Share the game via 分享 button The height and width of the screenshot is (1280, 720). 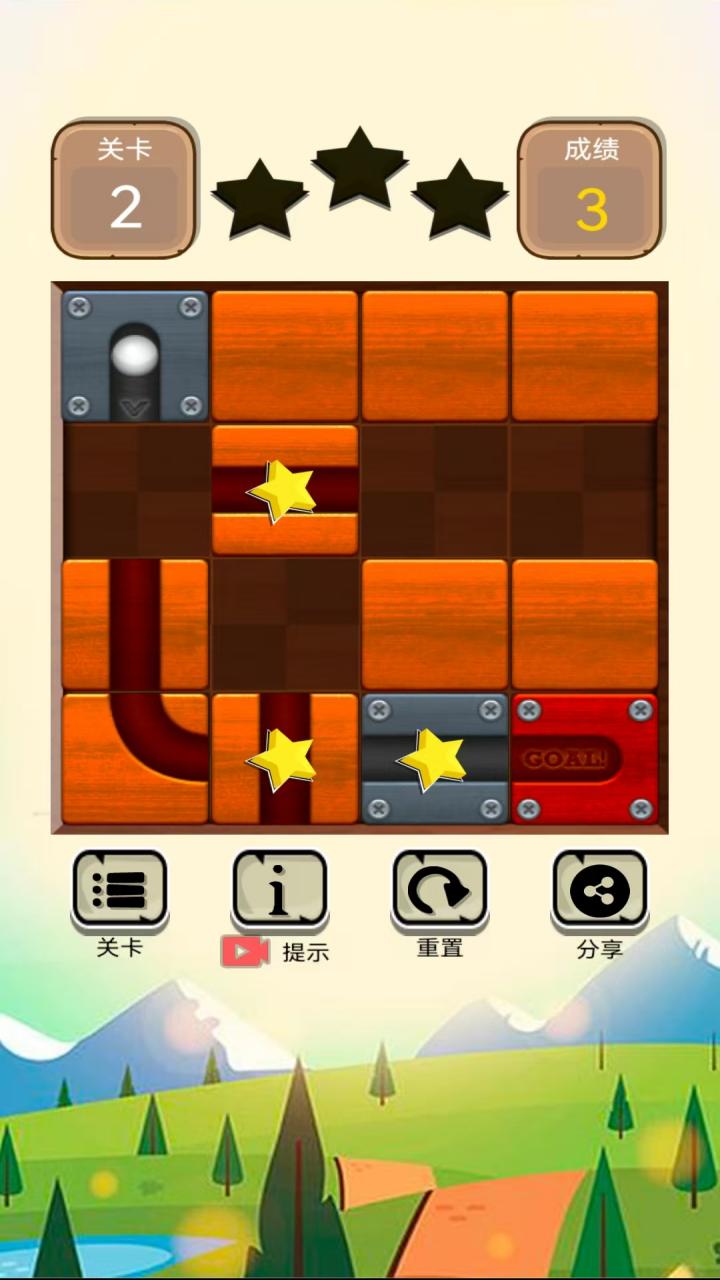pos(600,888)
